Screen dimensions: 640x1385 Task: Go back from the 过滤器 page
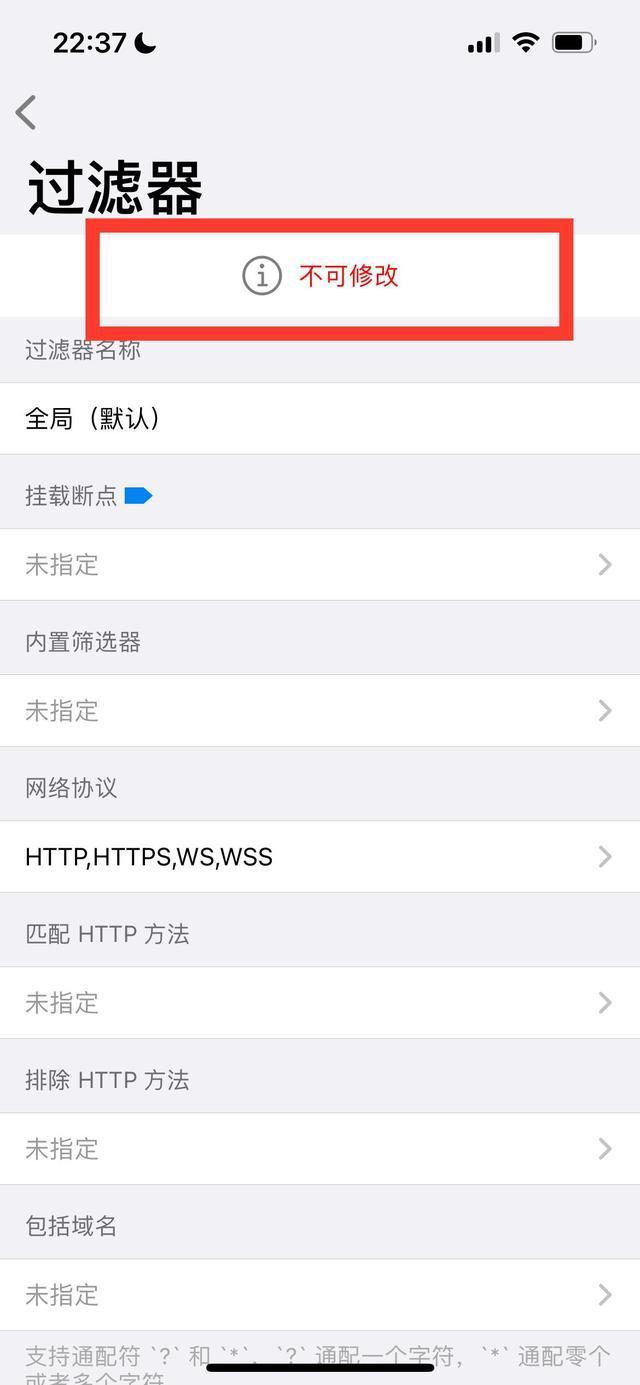27,112
